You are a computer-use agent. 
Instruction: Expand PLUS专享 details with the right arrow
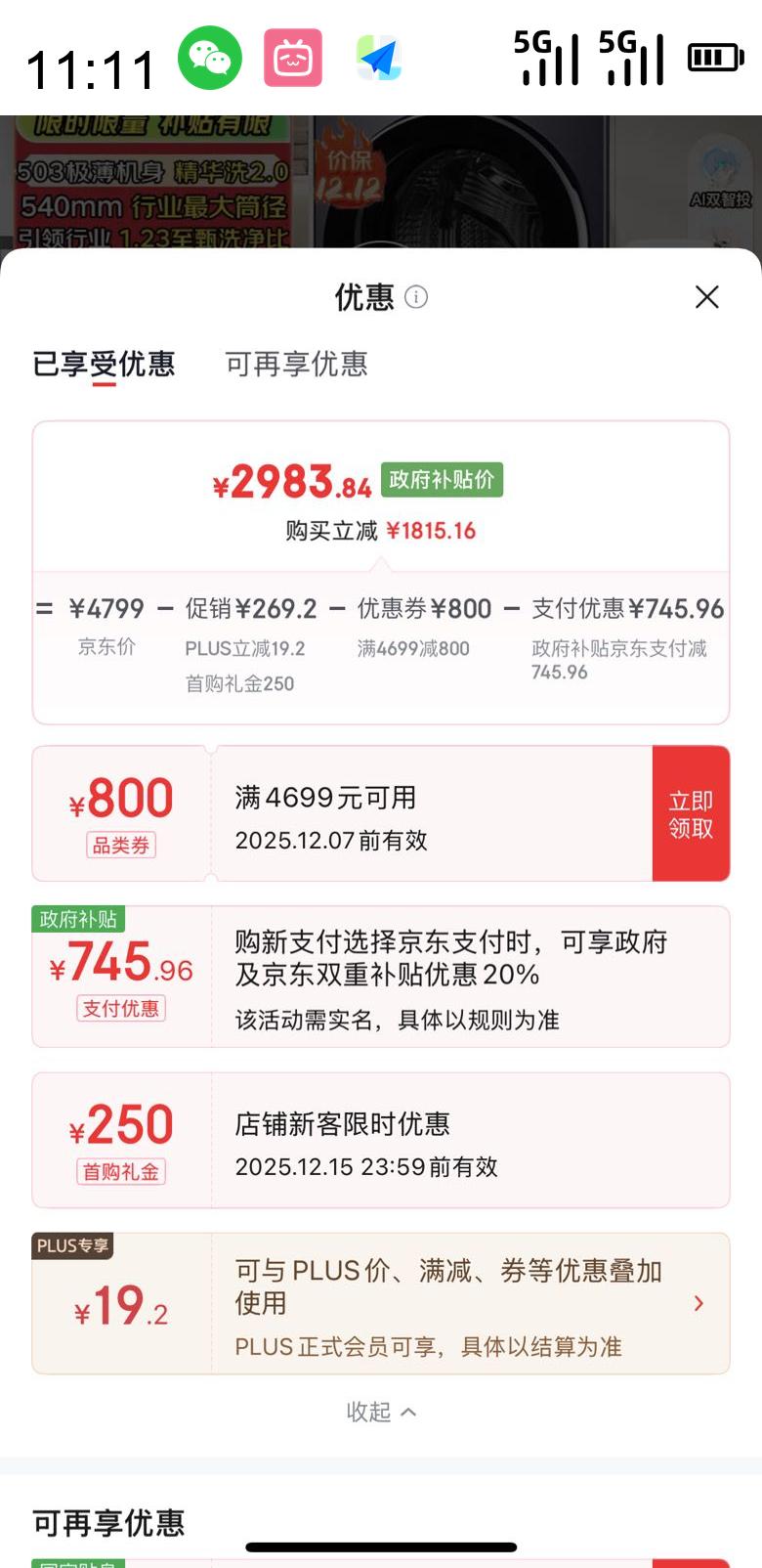[x=698, y=1304]
